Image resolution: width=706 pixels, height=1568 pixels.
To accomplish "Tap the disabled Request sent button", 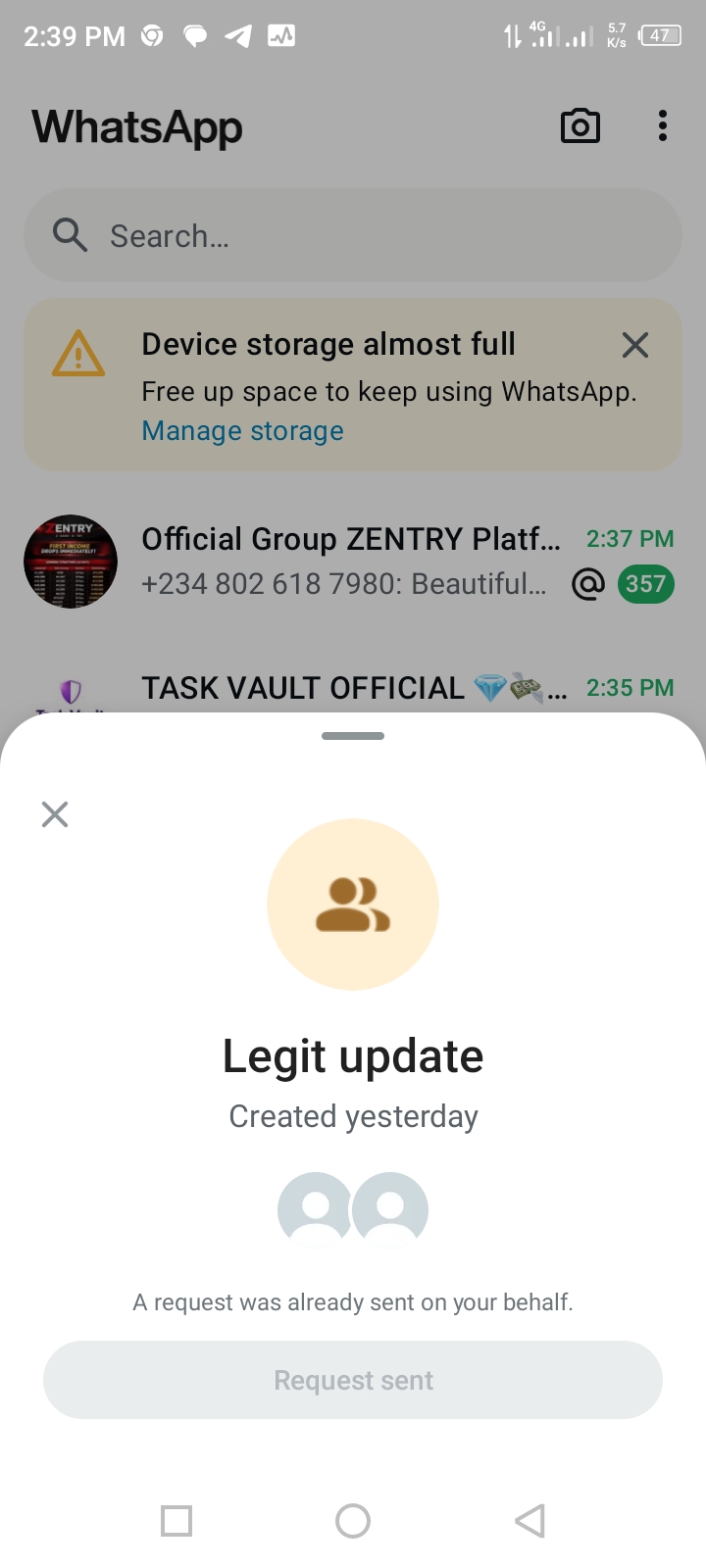I will [x=353, y=1380].
